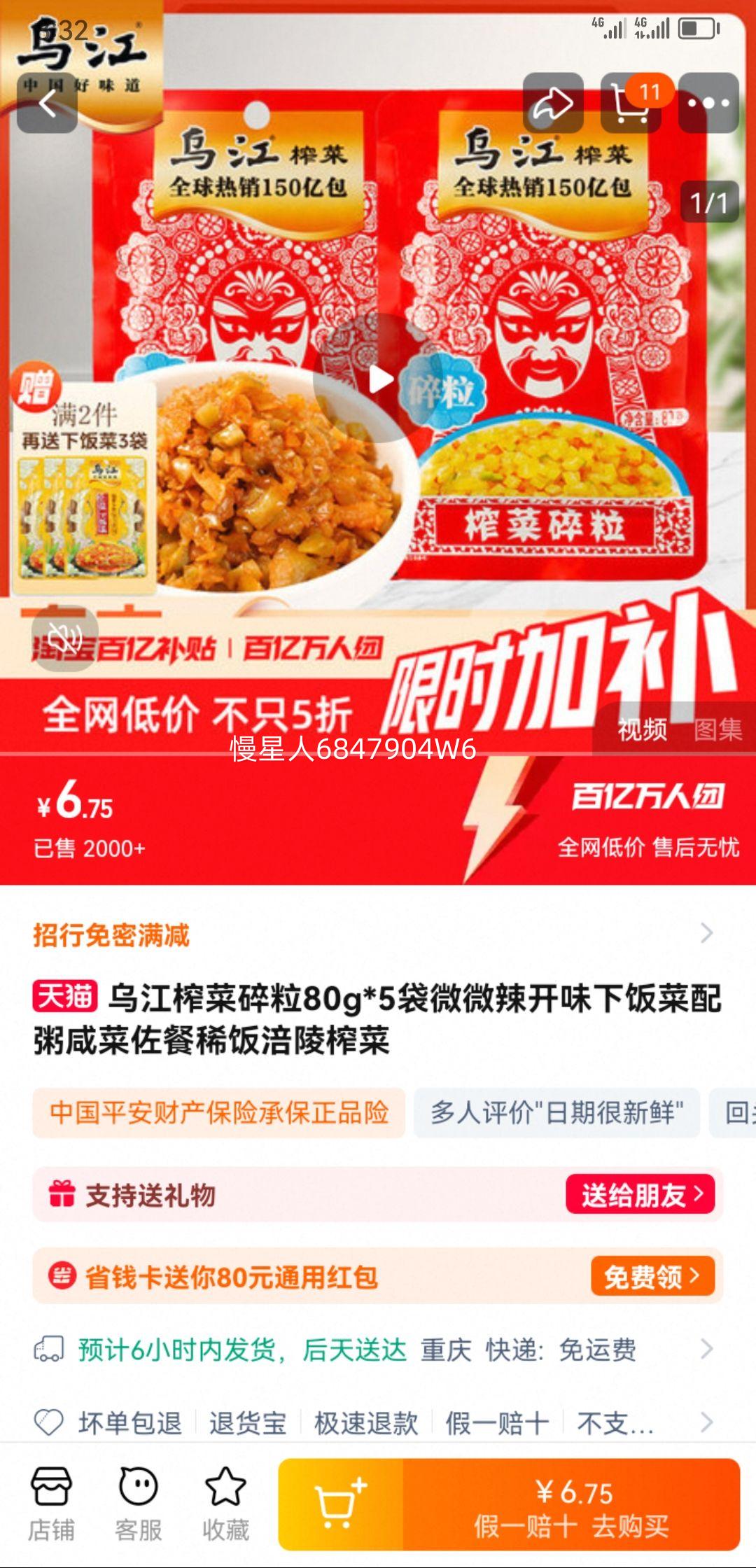Open the three-dot overflow menu
The image size is (756, 1568).
[x=708, y=103]
